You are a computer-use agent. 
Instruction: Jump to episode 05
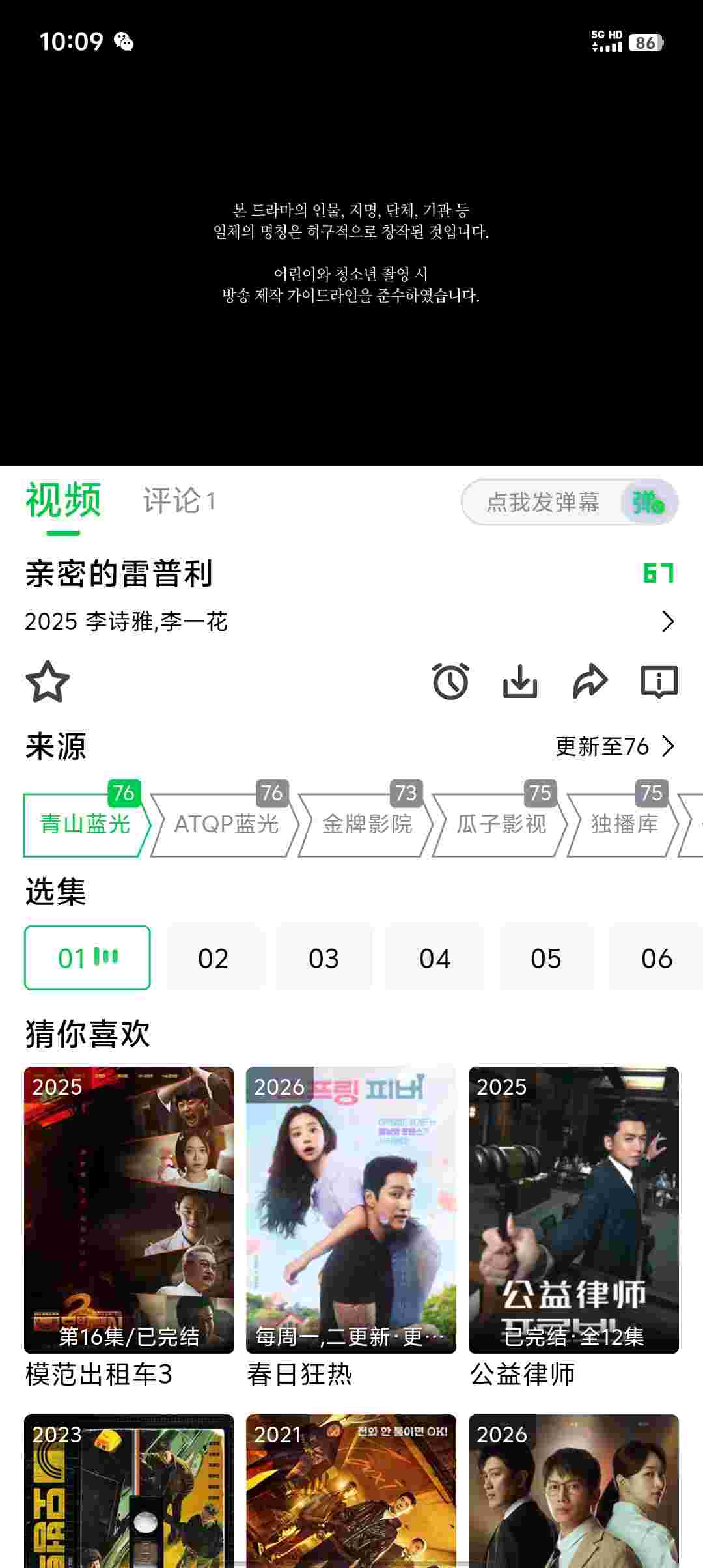point(545,959)
